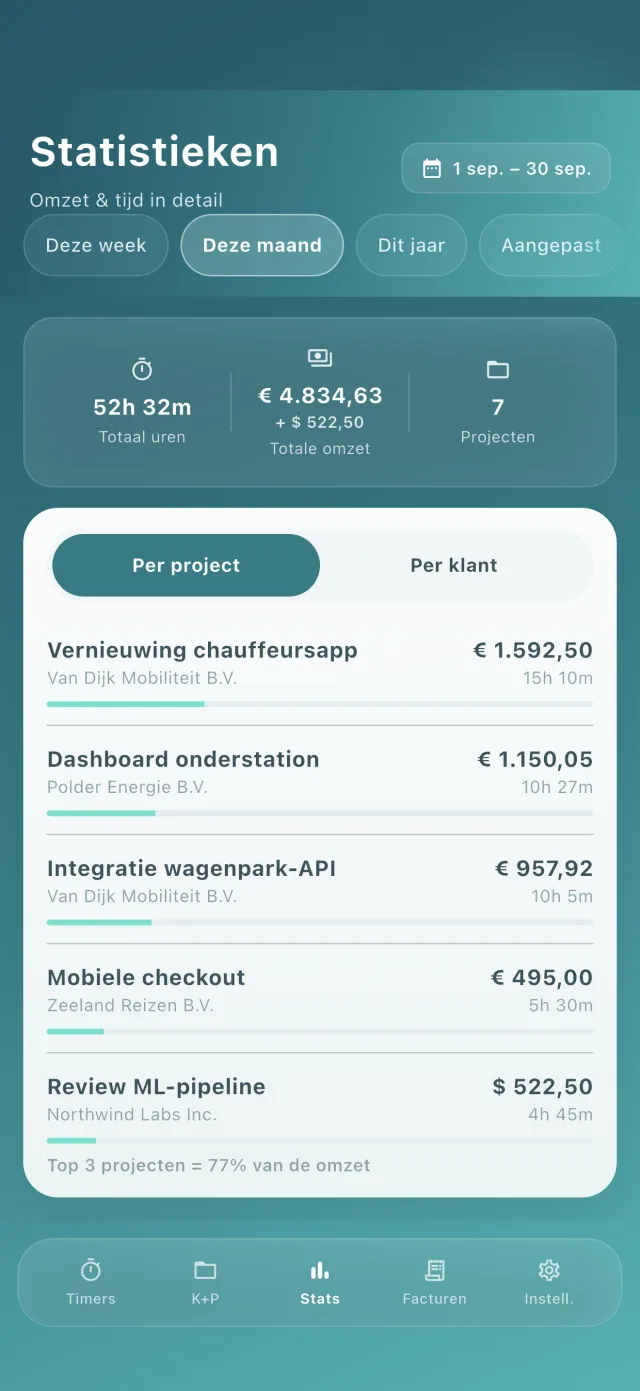
Task: Open project Integratie wagenpark-API
Action: click(x=320, y=889)
